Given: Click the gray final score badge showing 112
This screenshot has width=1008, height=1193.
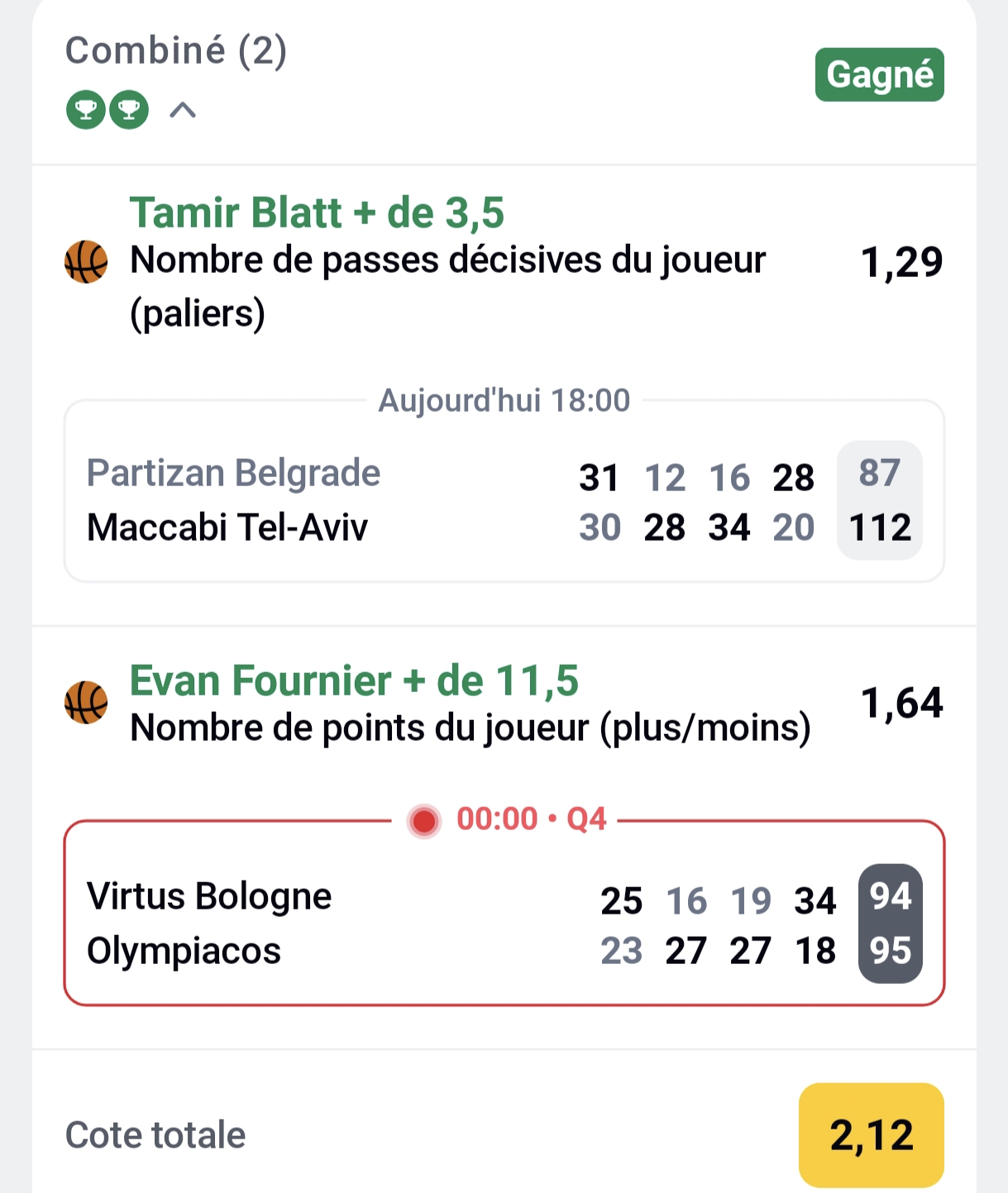Looking at the screenshot, I should click(x=879, y=527).
